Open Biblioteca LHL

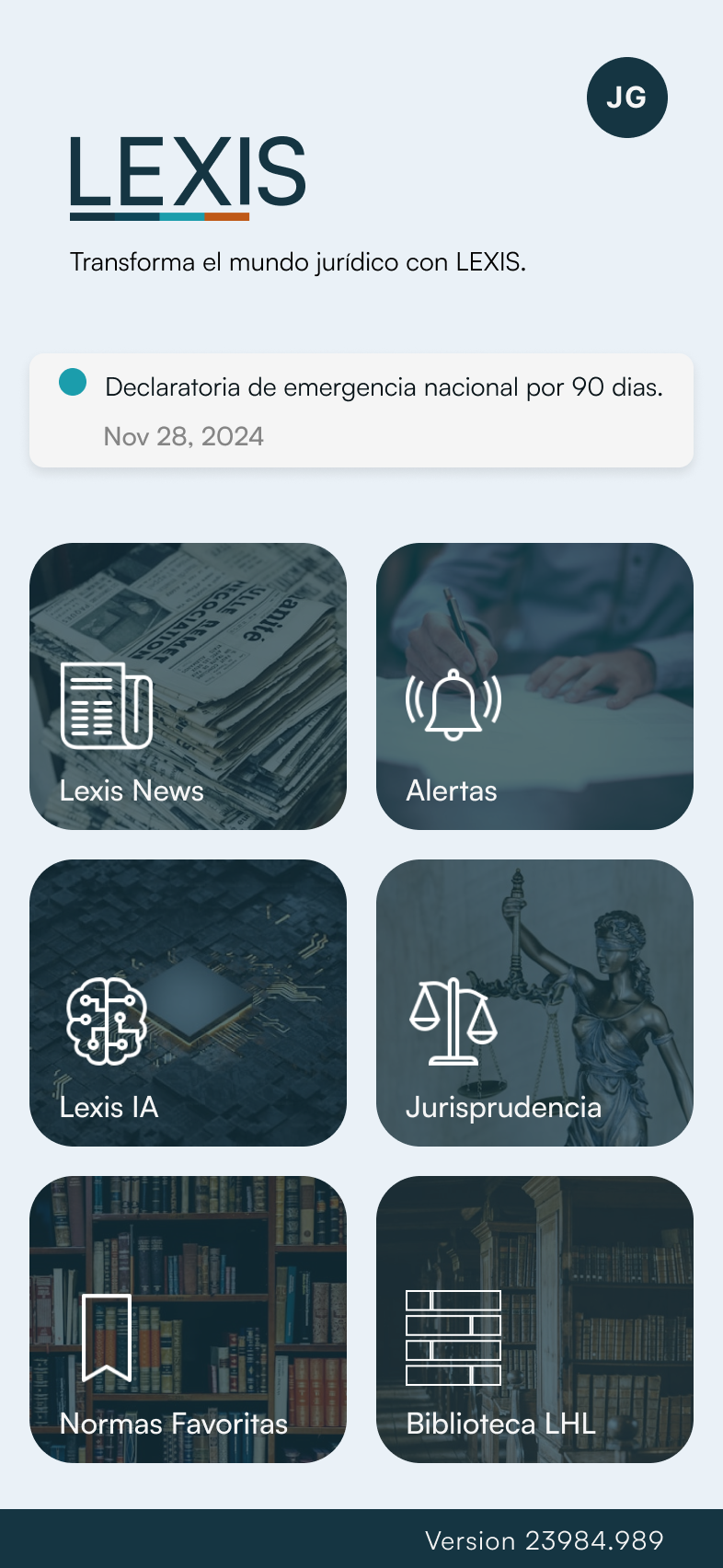pyautogui.click(x=534, y=1320)
